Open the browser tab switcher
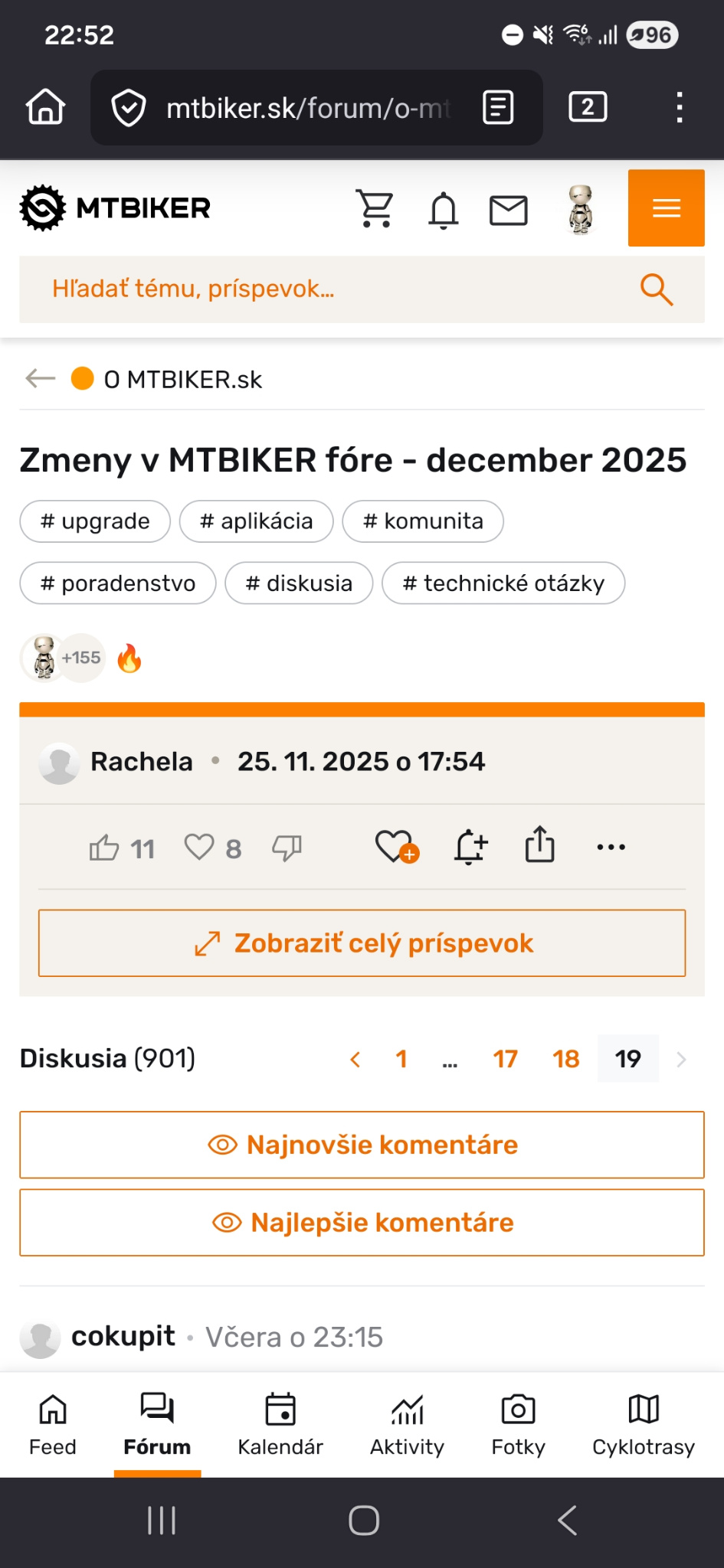This screenshot has width=724, height=1568. [588, 107]
